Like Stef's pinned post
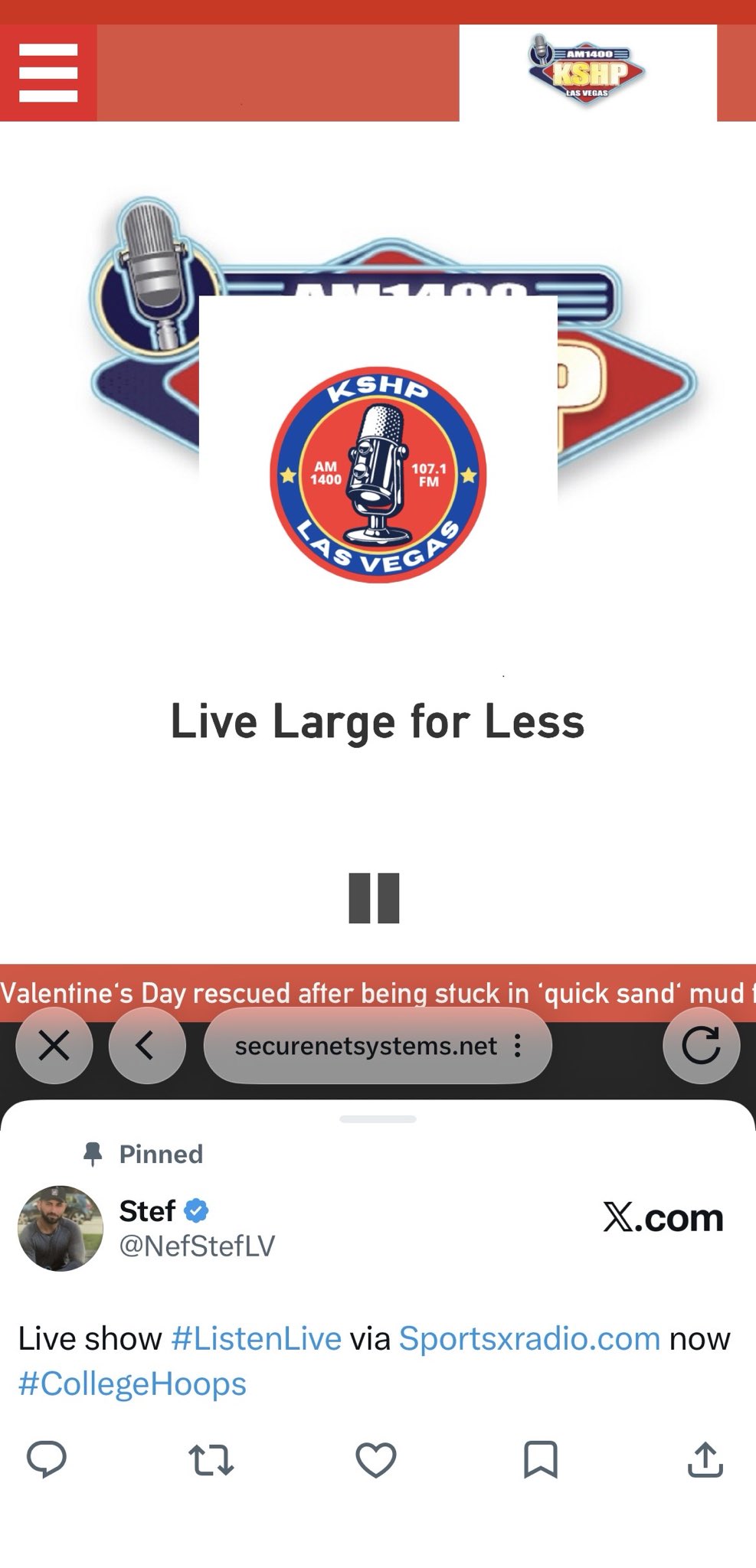 tap(375, 1459)
